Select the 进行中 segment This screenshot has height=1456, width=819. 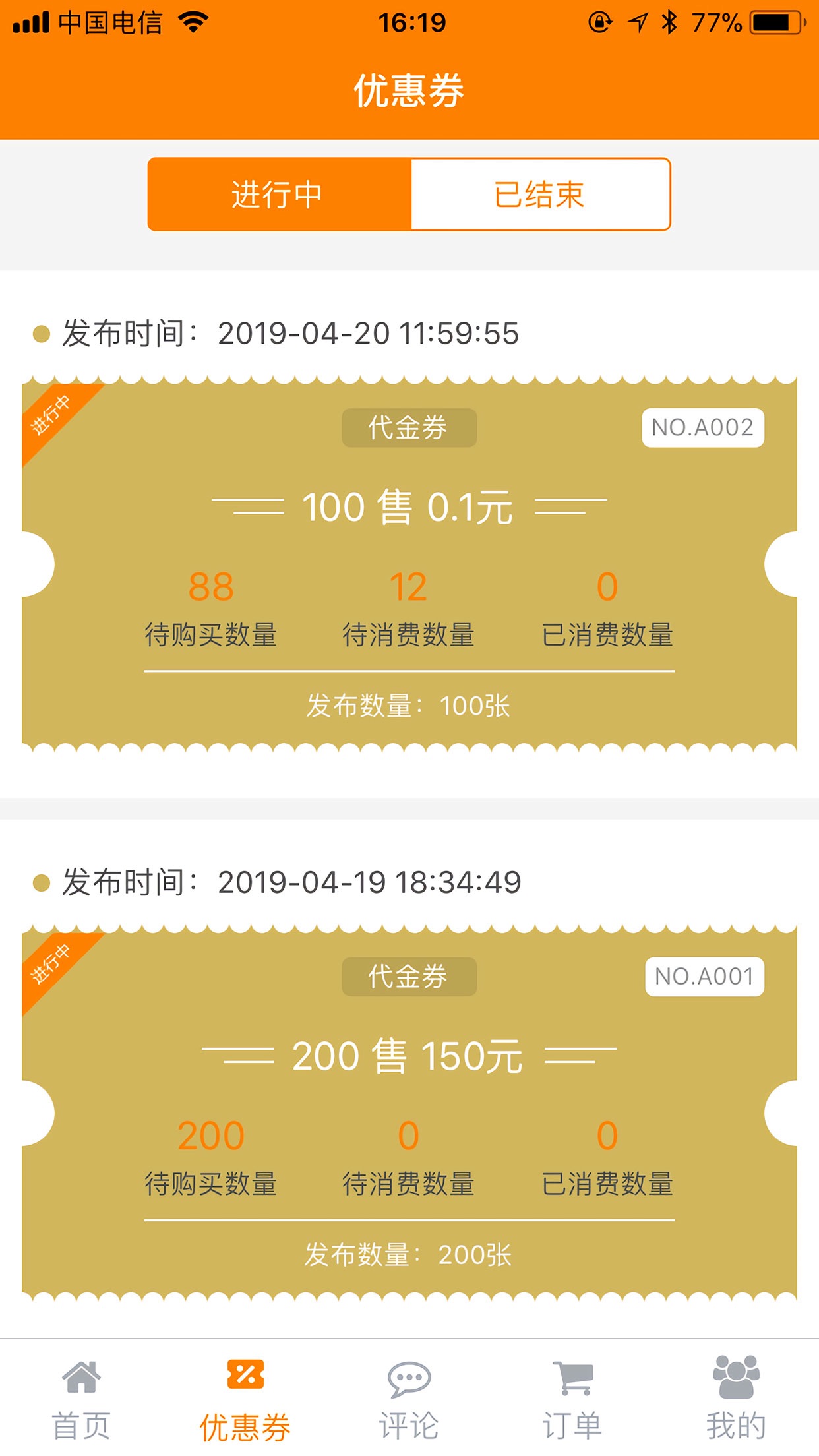(x=280, y=195)
